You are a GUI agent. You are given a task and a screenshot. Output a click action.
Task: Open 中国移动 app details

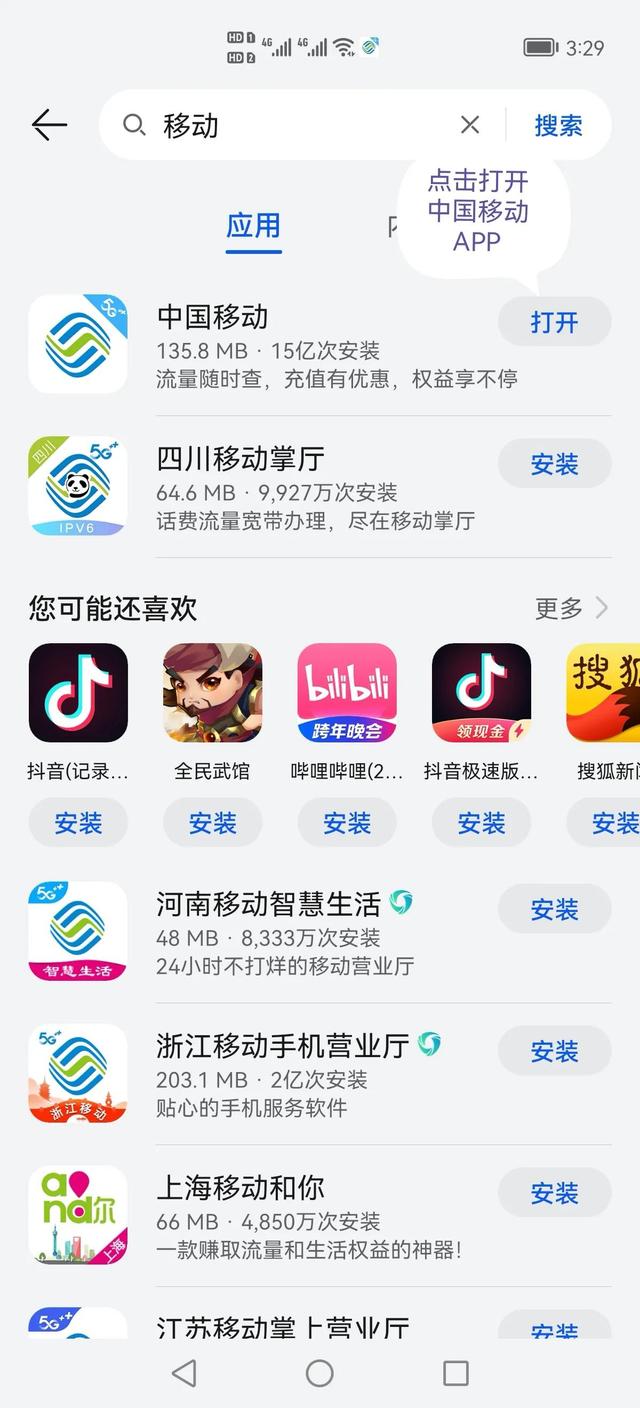tap(300, 345)
